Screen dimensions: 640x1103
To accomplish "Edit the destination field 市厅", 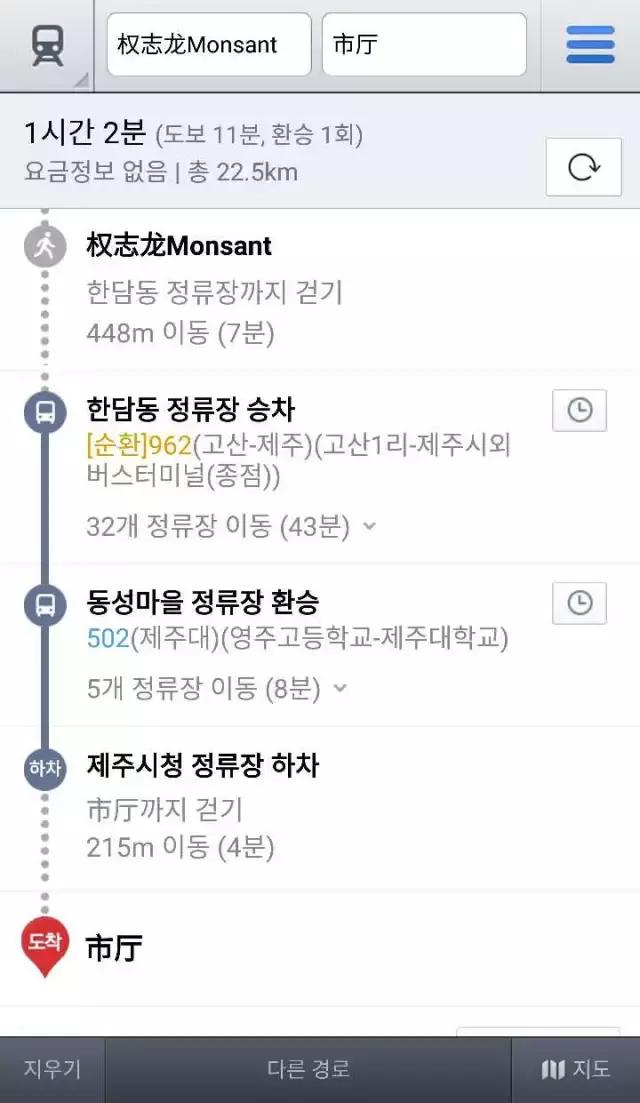I will pos(423,45).
